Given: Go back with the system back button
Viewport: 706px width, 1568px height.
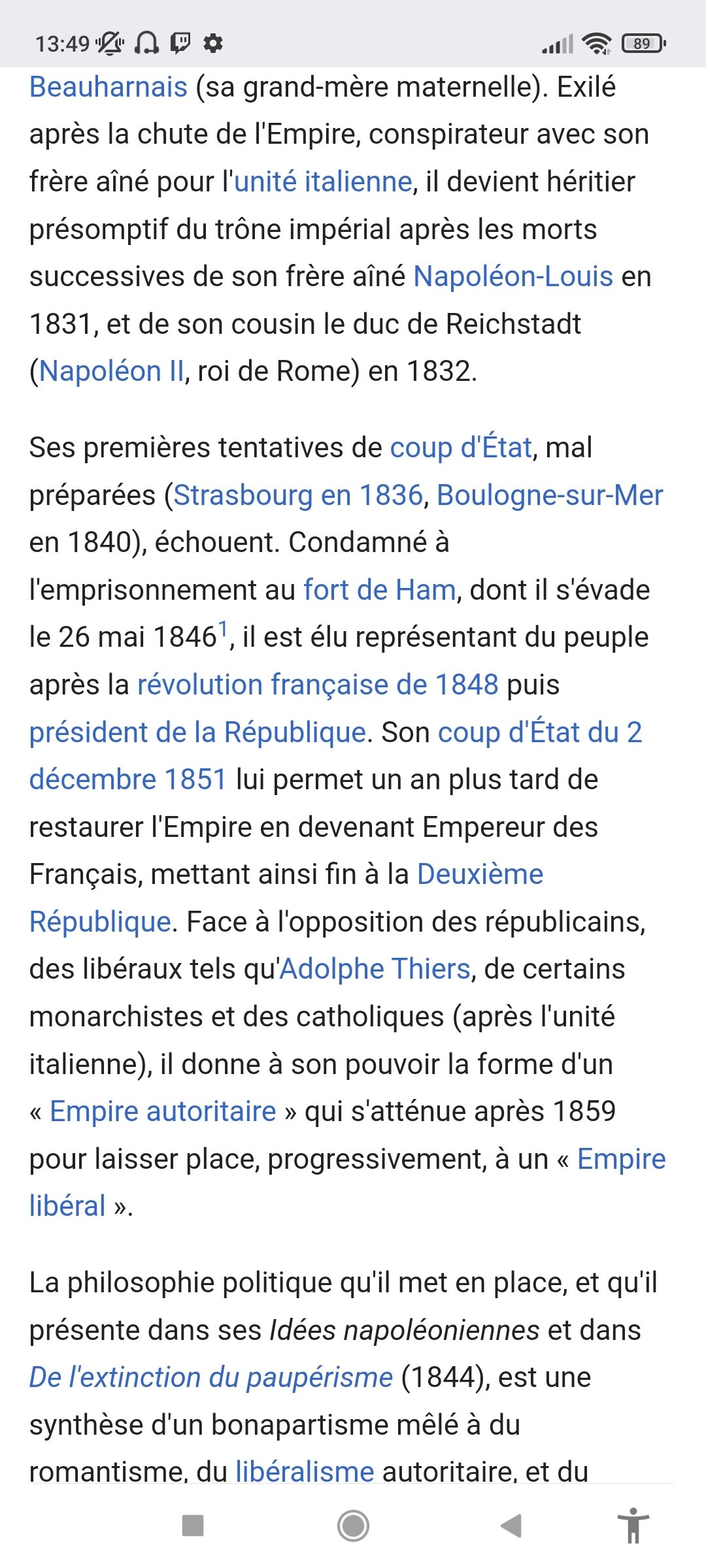Looking at the screenshot, I should tap(511, 1526).
